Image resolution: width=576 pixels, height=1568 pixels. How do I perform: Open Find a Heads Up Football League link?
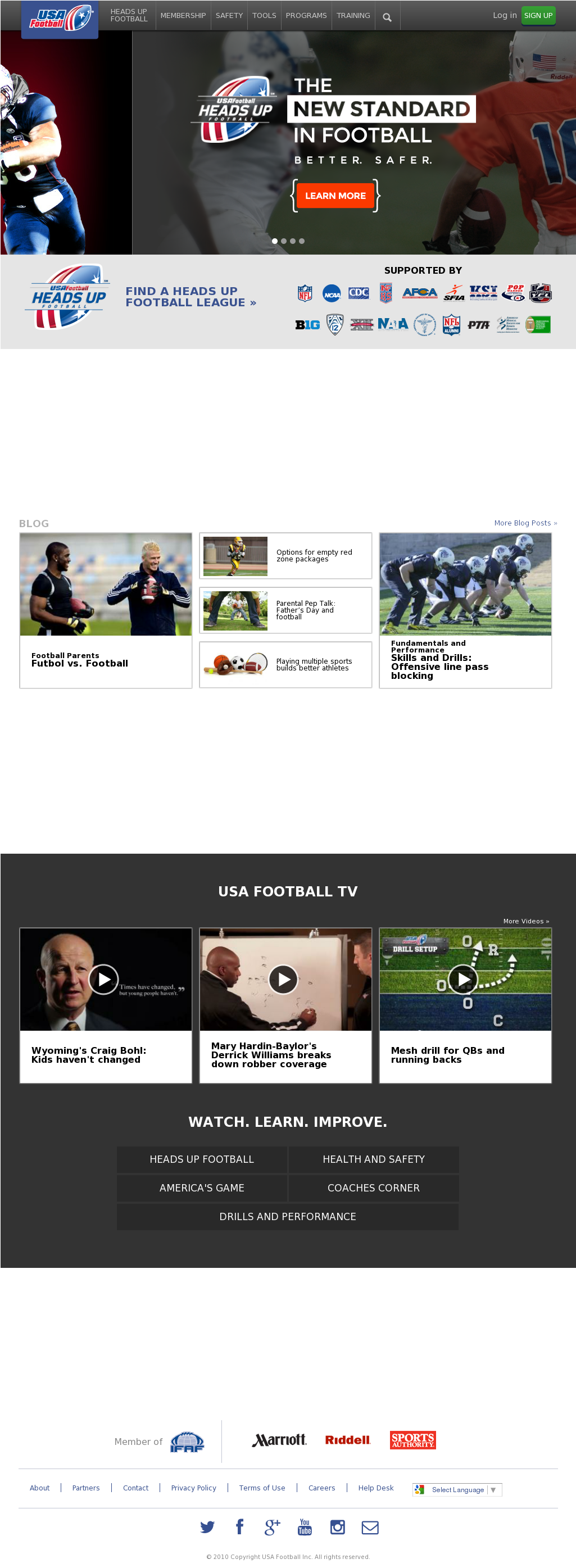pos(191,297)
